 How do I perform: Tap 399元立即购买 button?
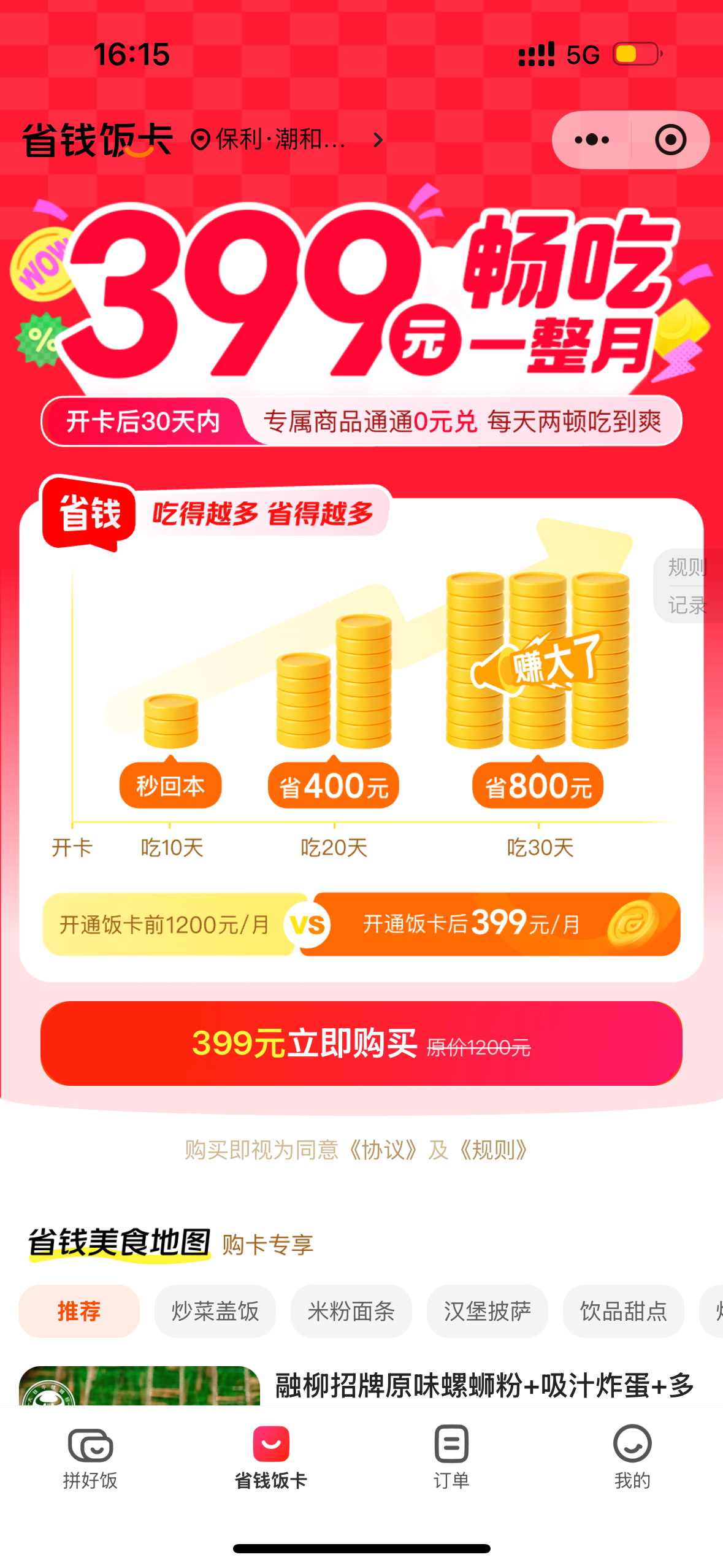[361, 1043]
